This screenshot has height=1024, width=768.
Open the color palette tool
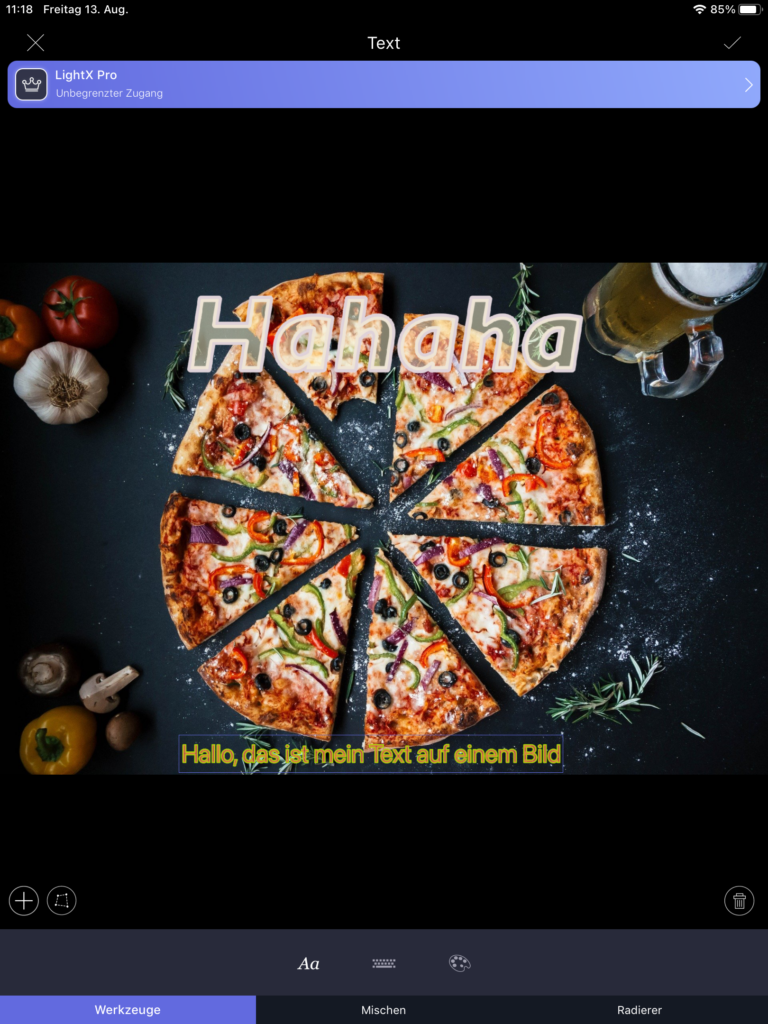[x=459, y=963]
